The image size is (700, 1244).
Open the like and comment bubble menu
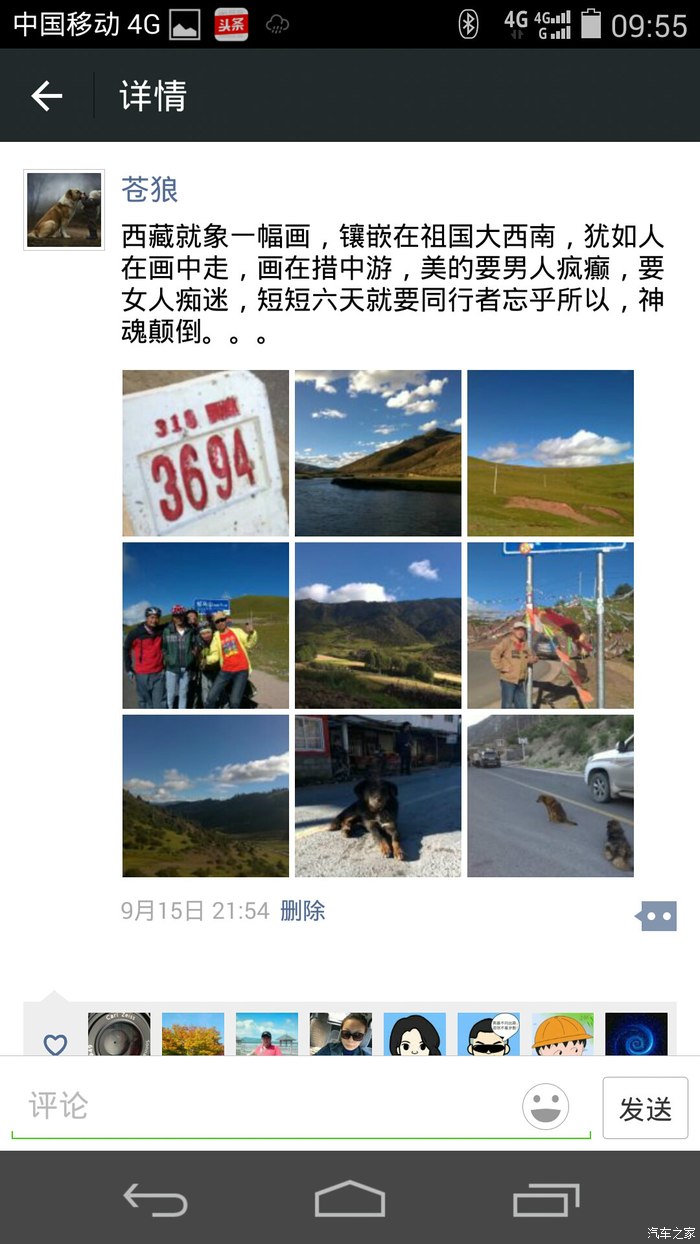click(x=657, y=915)
